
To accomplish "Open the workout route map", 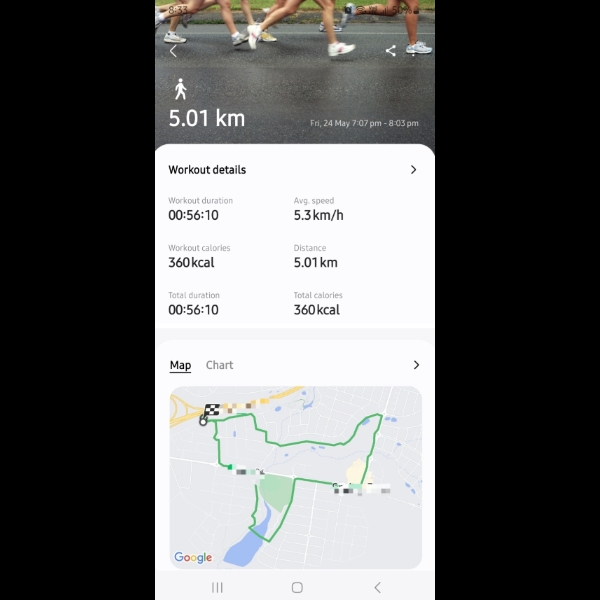I will click(295, 478).
